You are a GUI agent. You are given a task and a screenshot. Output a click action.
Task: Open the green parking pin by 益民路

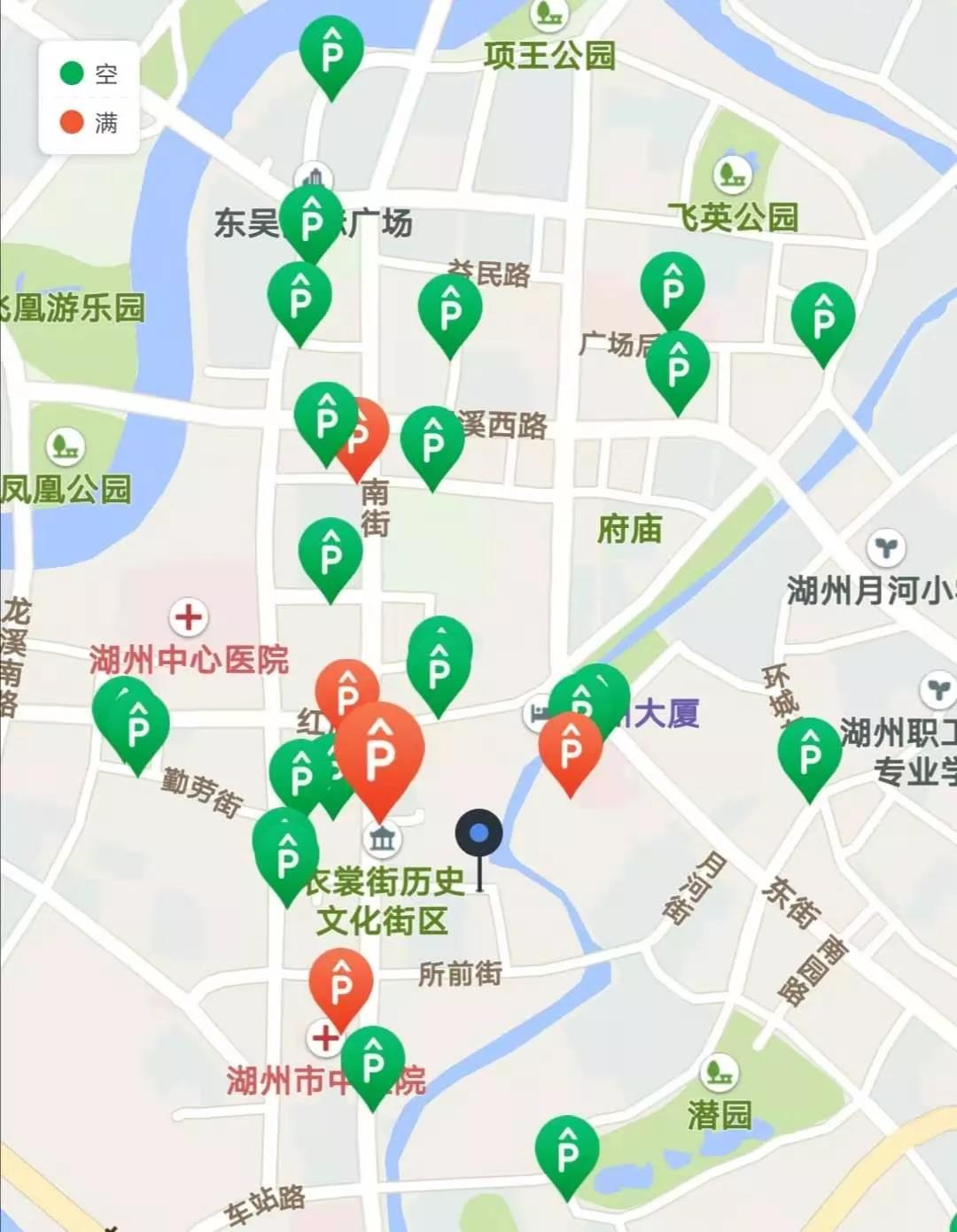pos(450,310)
